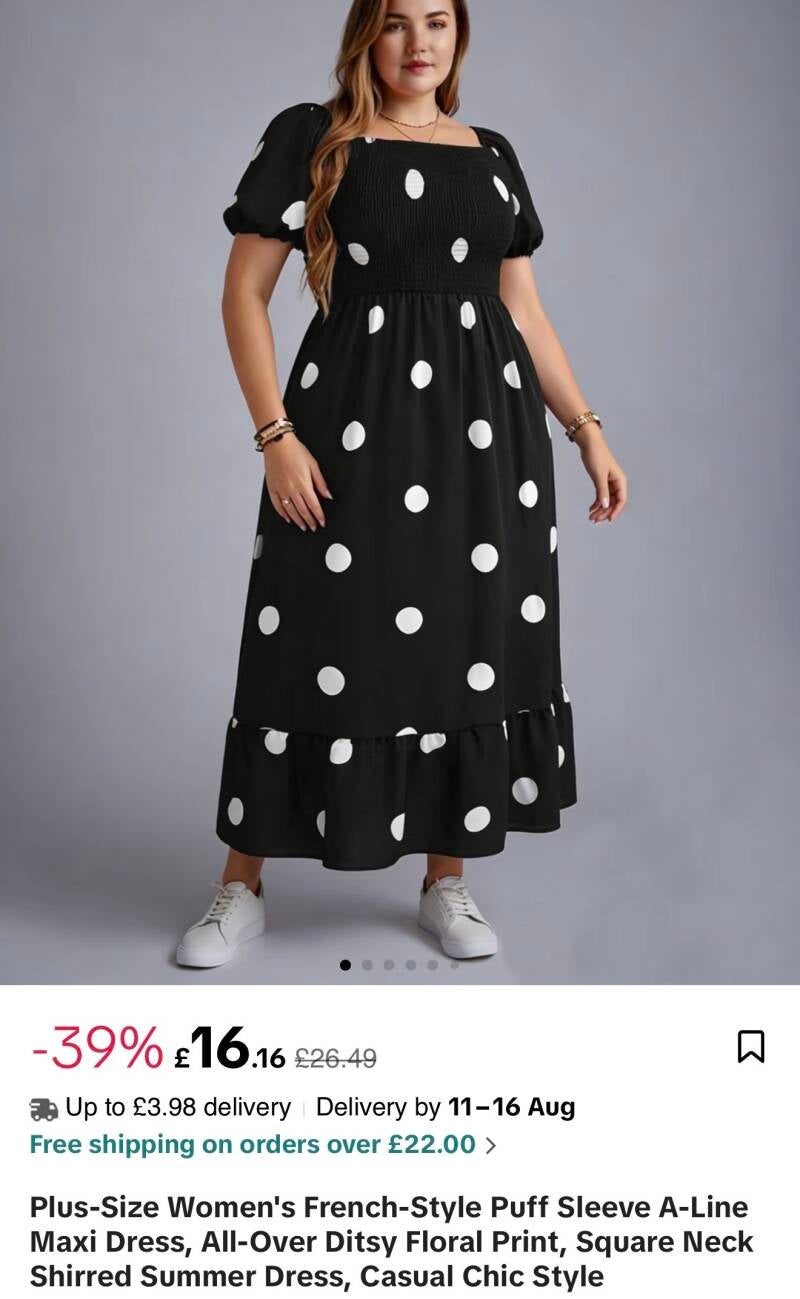Bookmark this polka dot dress
The width and height of the screenshot is (800, 1299).
coord(750,1046)
